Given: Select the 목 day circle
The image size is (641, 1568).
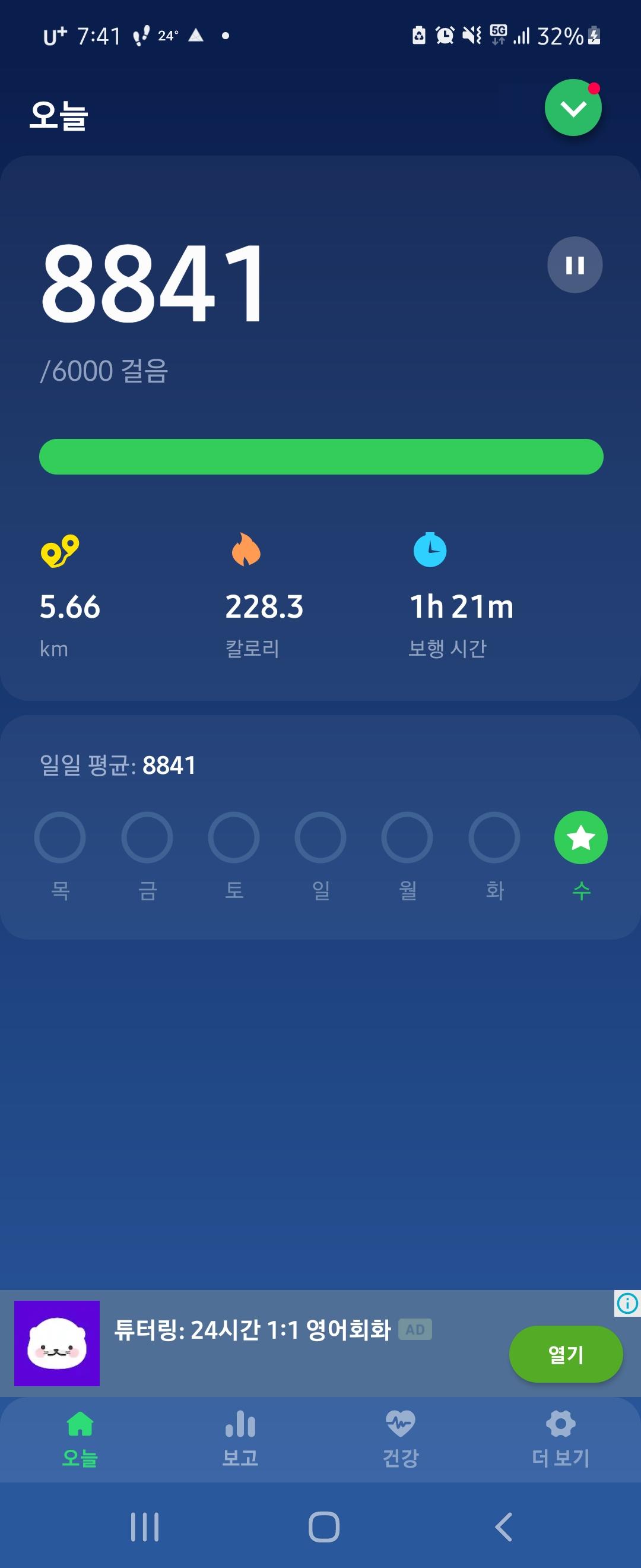Looking at the screenshot, I should [59, 837].
